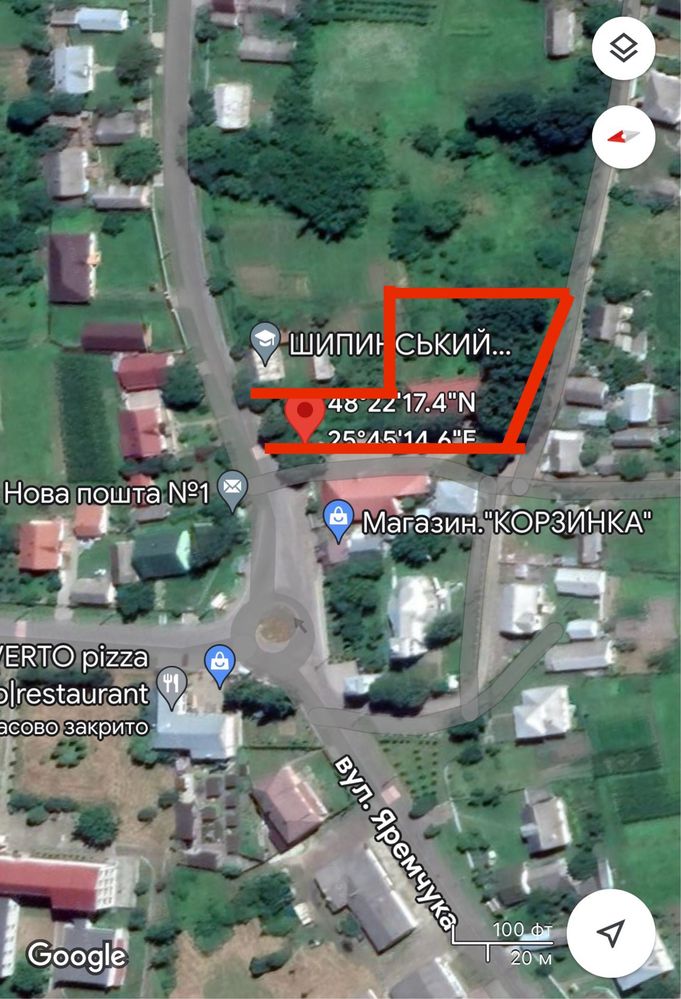681x999 pixels.
Task: Tap the compass to reset map orientation
Action: coord(623,135)
